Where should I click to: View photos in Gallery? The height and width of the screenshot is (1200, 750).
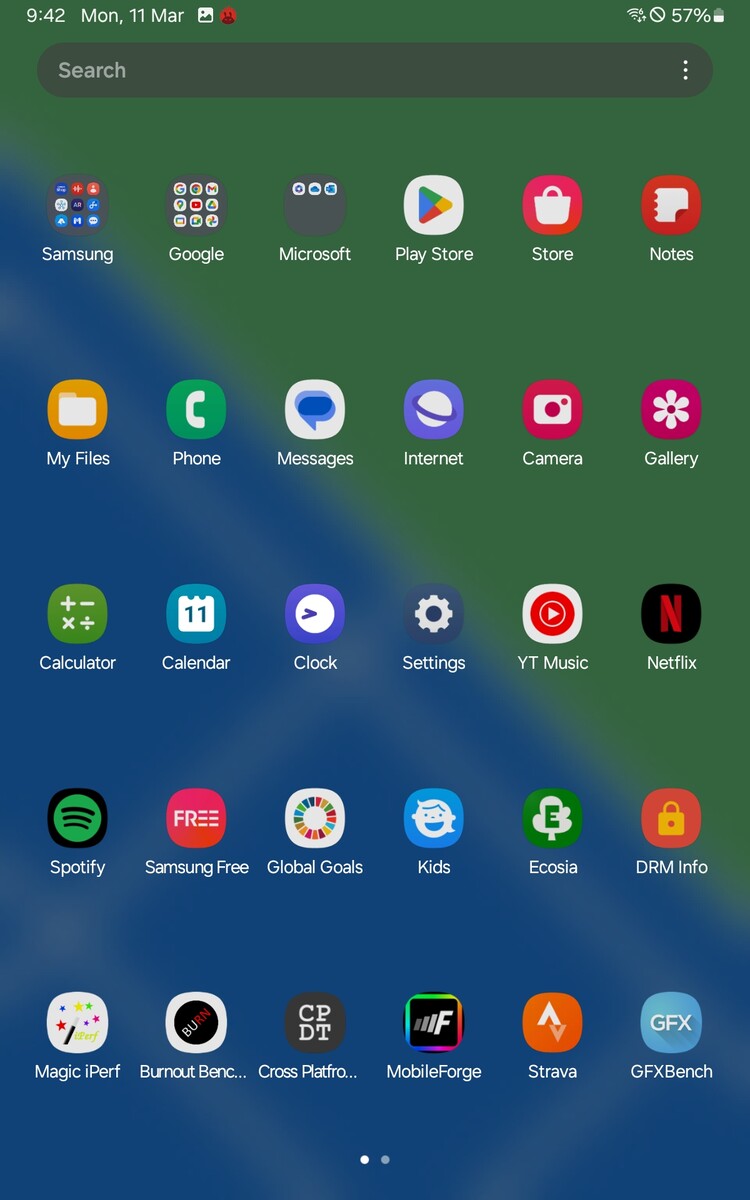671,410
